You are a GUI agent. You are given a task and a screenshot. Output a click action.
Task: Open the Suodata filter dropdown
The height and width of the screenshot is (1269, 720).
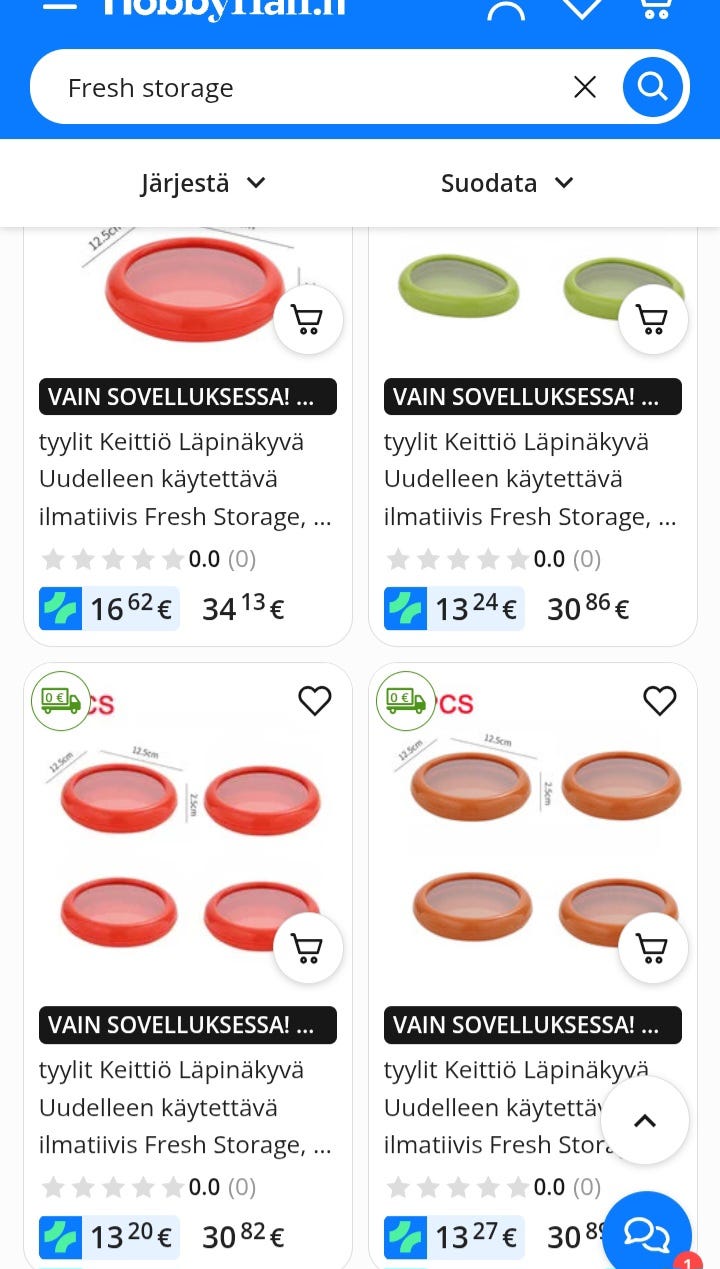point(506,183)
